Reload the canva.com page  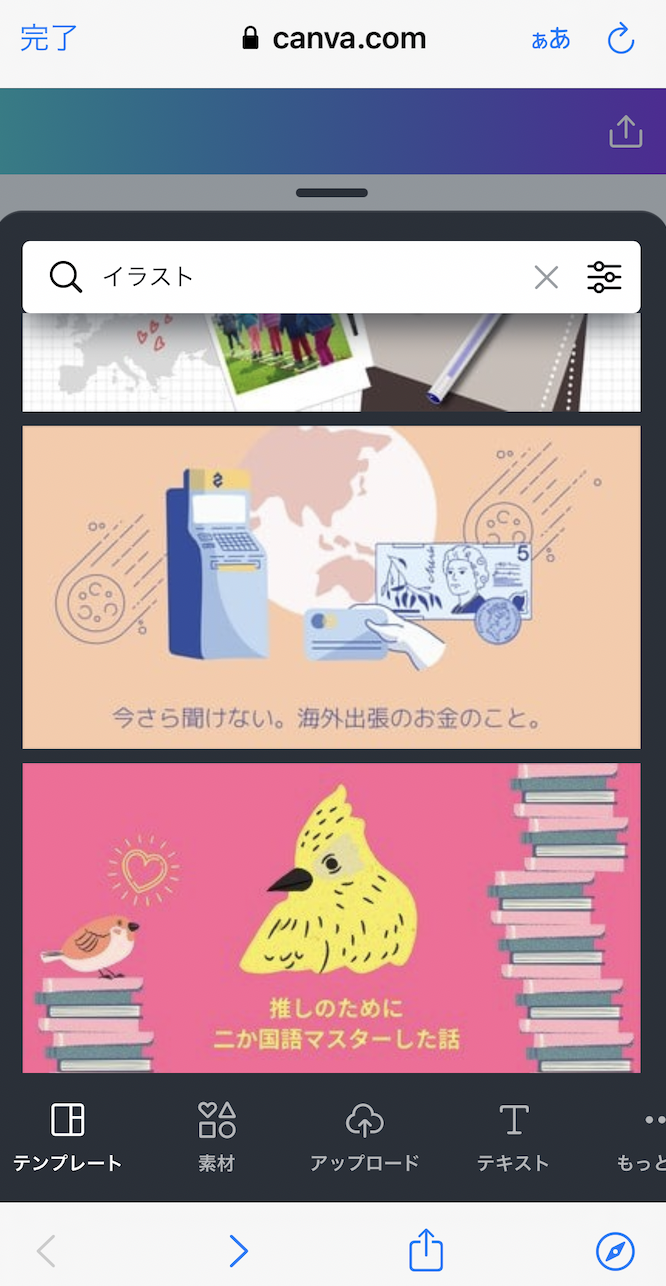(x=621, y=39)
